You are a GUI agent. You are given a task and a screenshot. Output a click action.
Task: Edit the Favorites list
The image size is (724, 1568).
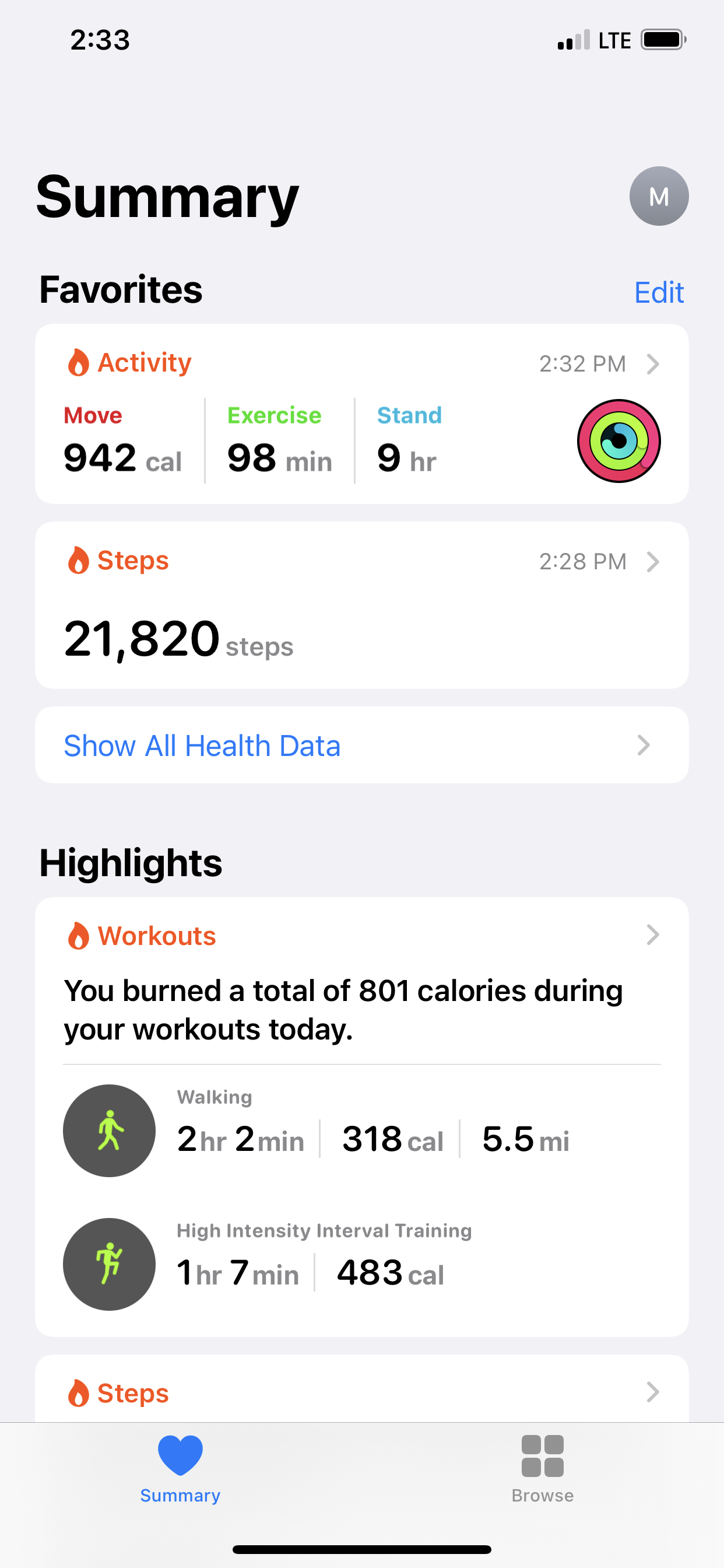coord(658,292)
